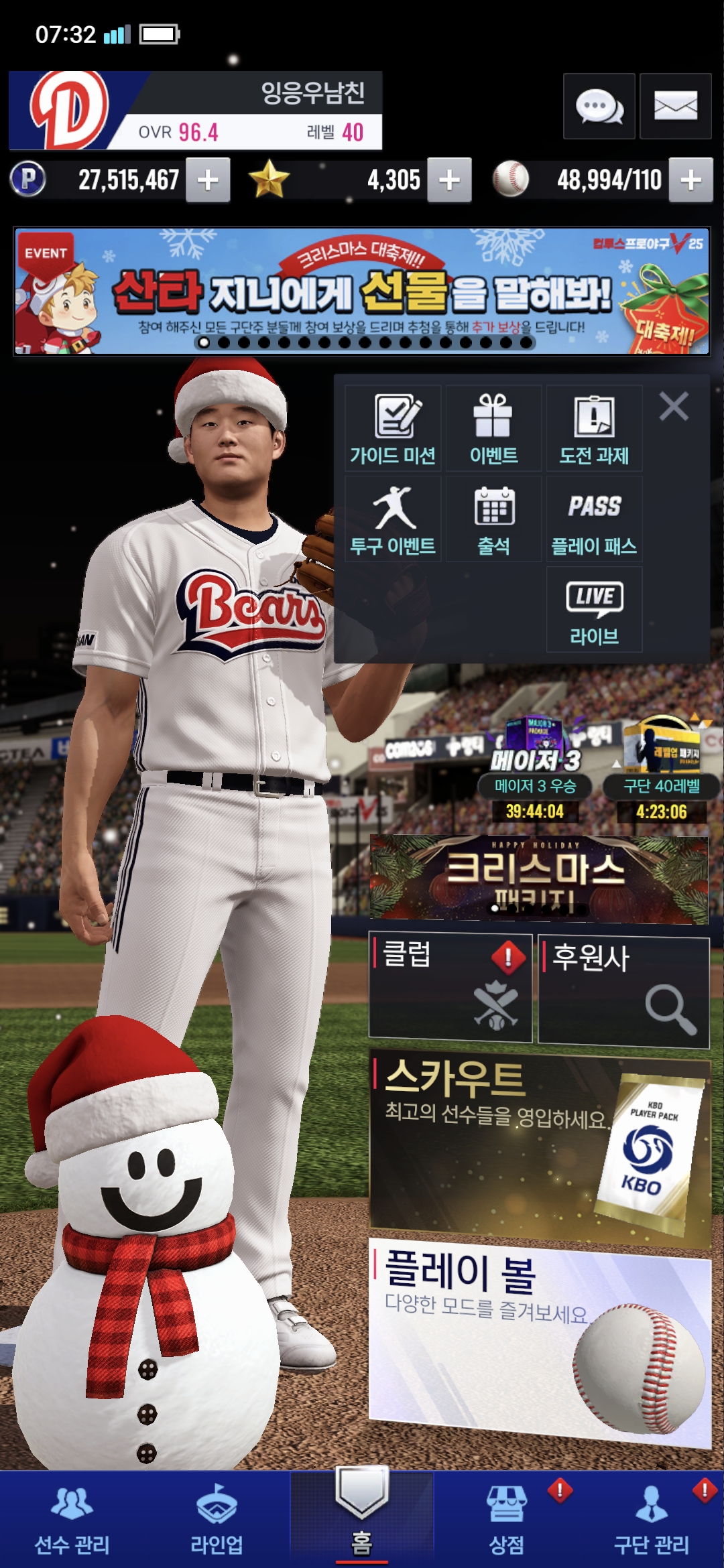Open the 크리스마스 패키지 banner

[x=539, y=878]
